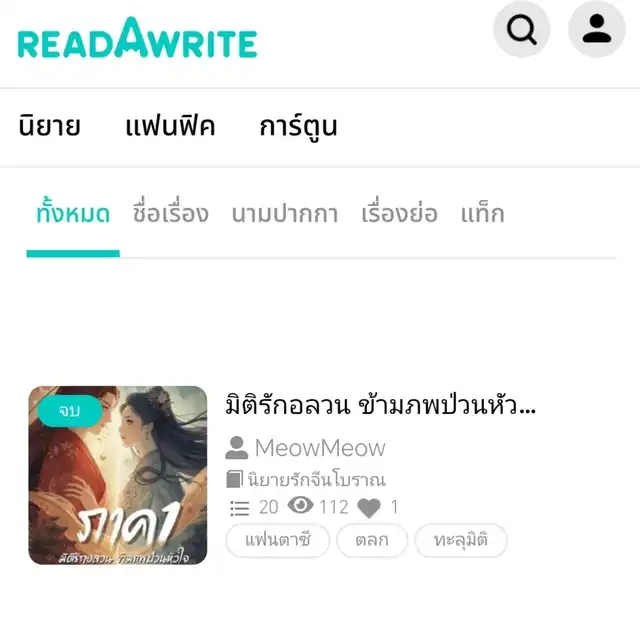Switch to the แฟนฟิค section
Viewport: 640px width, 637px height.
pos(170,127)
